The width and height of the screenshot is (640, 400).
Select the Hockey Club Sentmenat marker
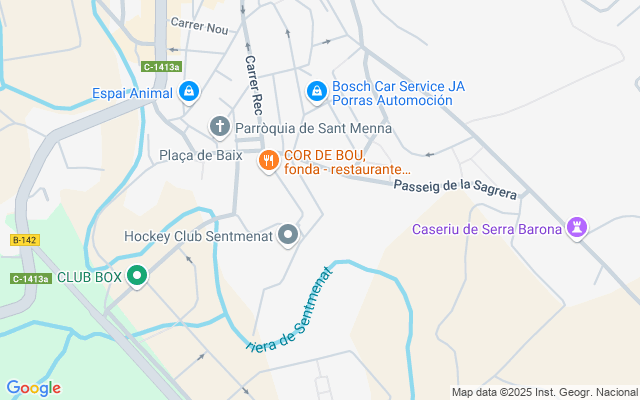click(288, 236)
